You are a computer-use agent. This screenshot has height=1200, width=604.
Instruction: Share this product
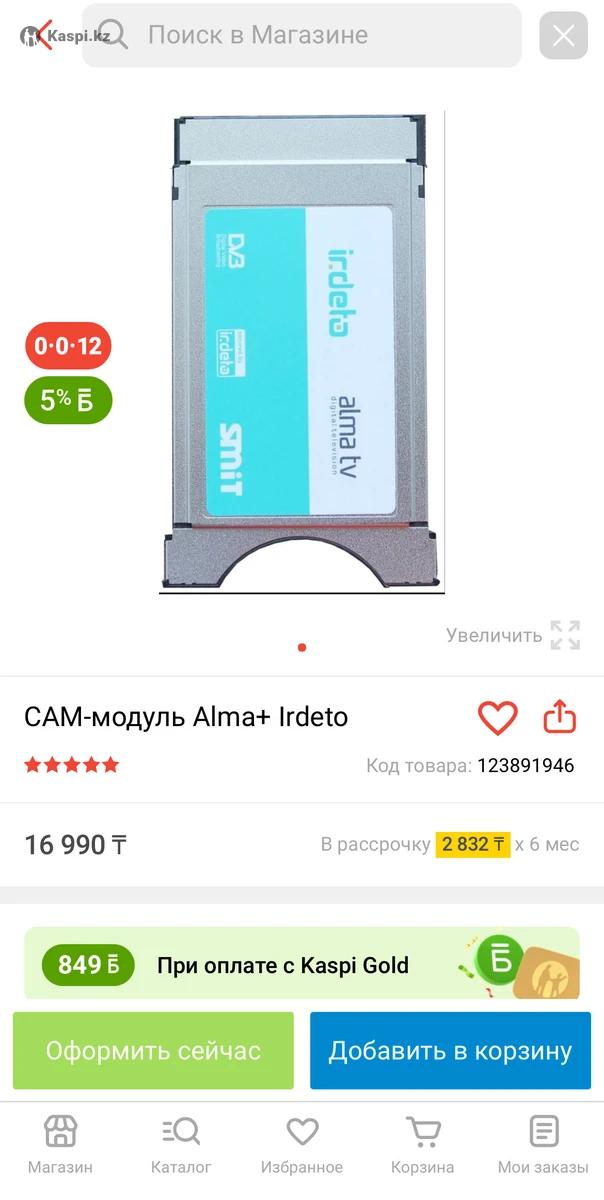560,717
